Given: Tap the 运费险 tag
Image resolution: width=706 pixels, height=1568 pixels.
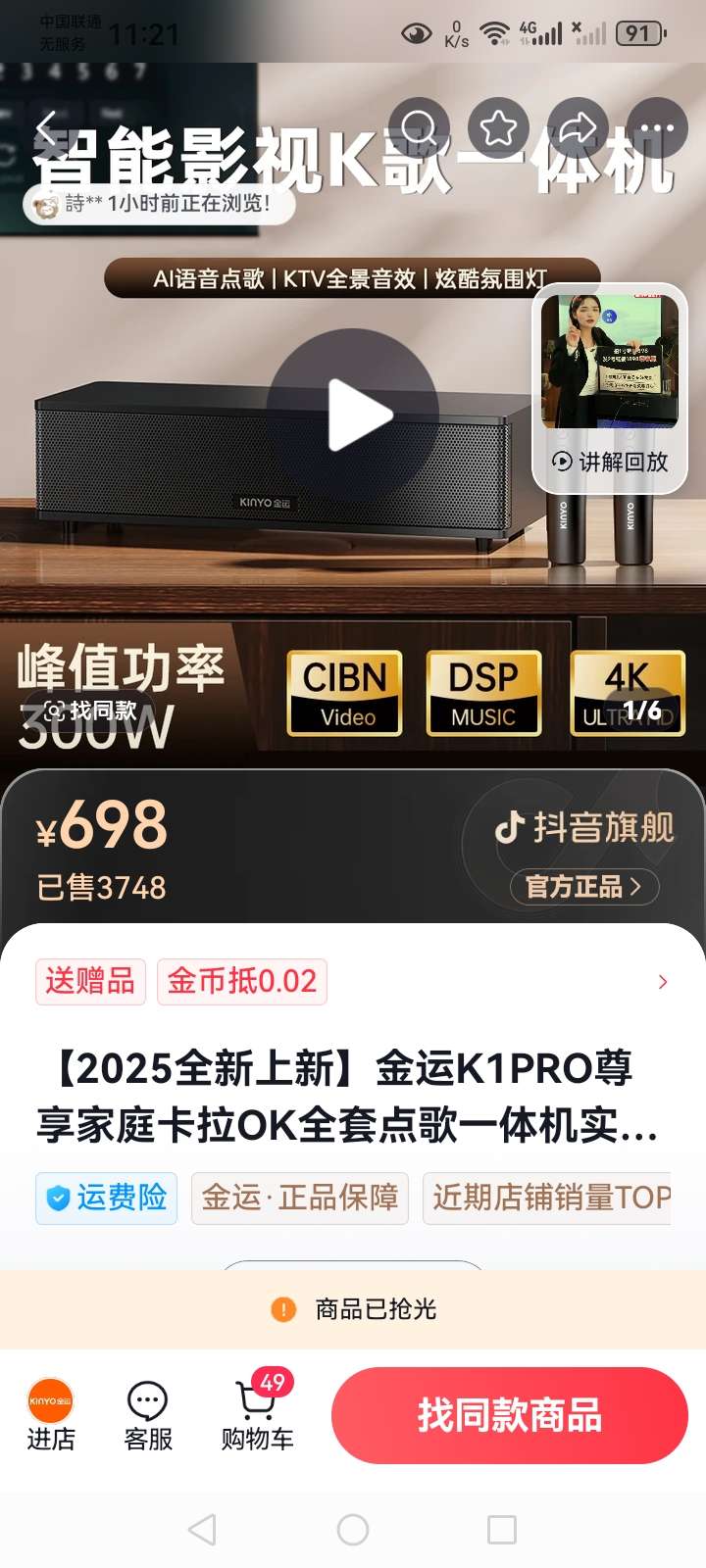Looking at the screenshot, I should [x=107, y=1198].
